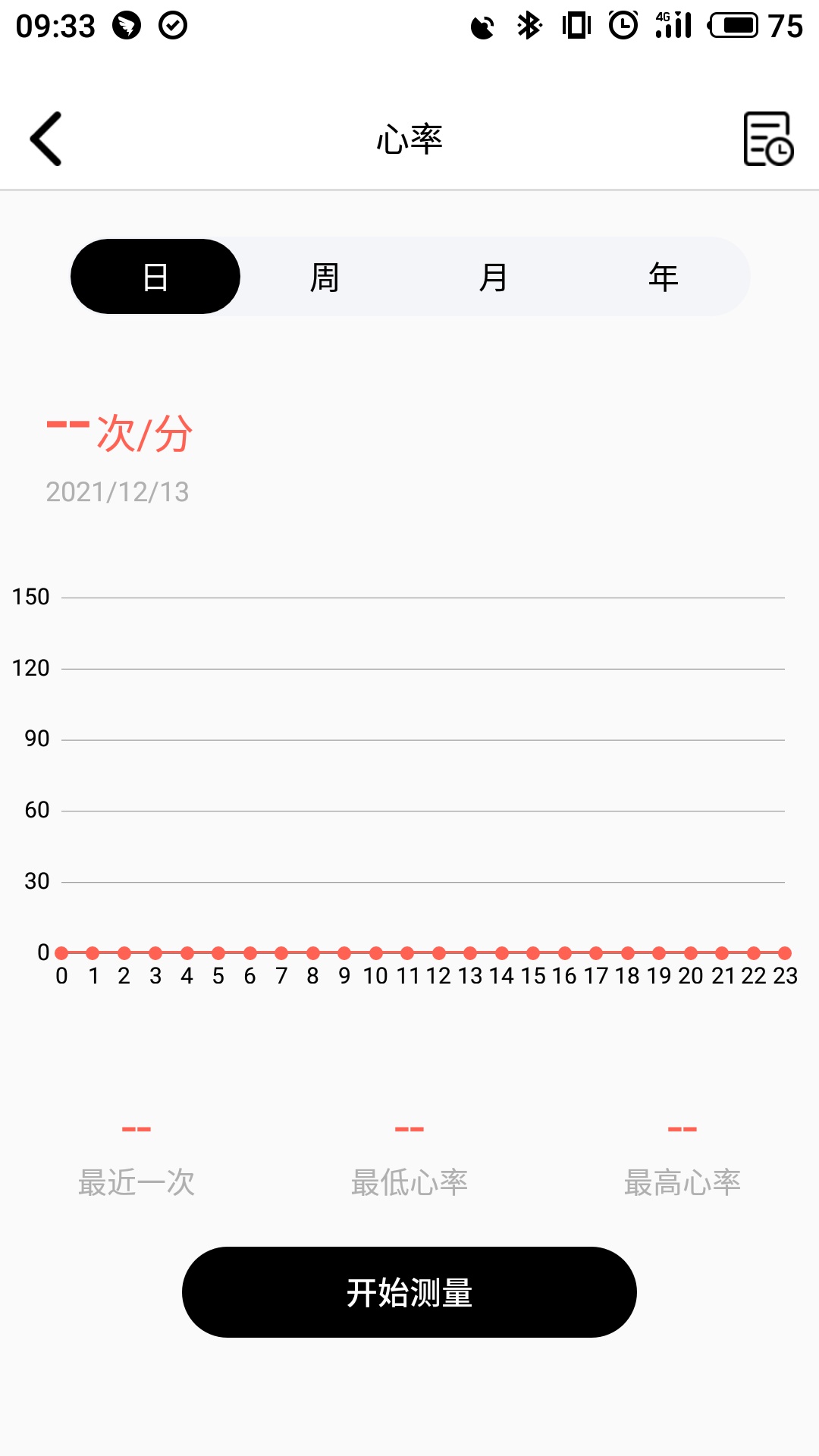
Task: Open the 年 yearly heart rate view
Action: [x=665, y=276]
